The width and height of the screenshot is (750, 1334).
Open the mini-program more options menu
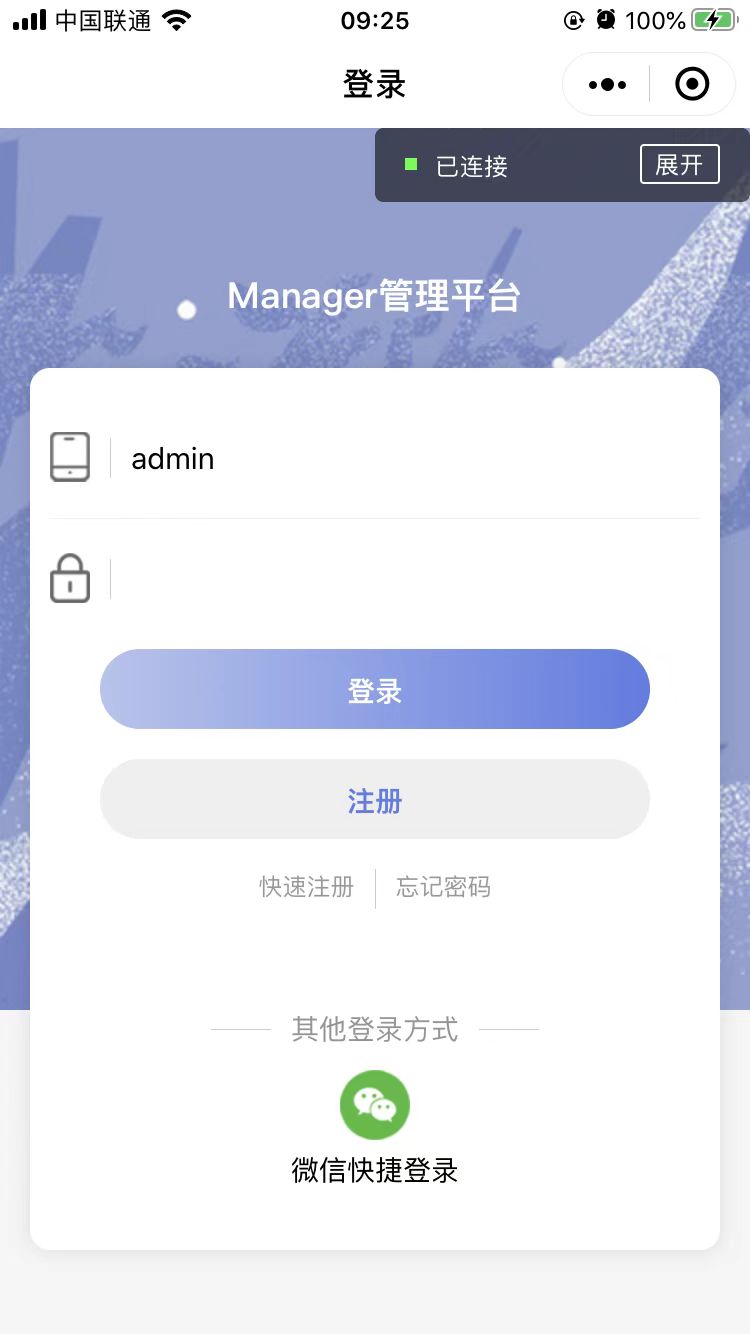605,84
